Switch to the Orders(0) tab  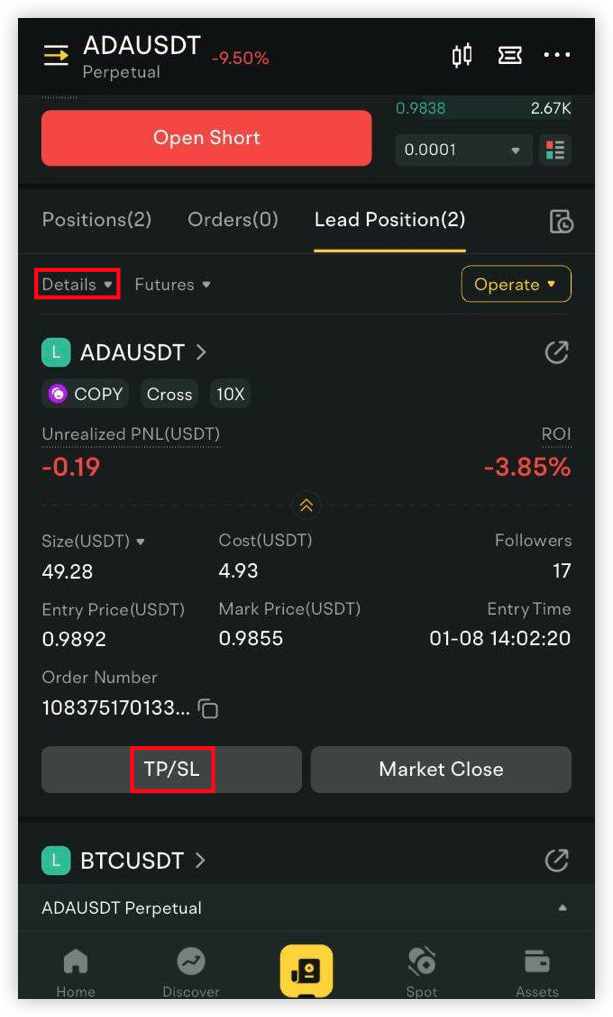pos(233,220)
